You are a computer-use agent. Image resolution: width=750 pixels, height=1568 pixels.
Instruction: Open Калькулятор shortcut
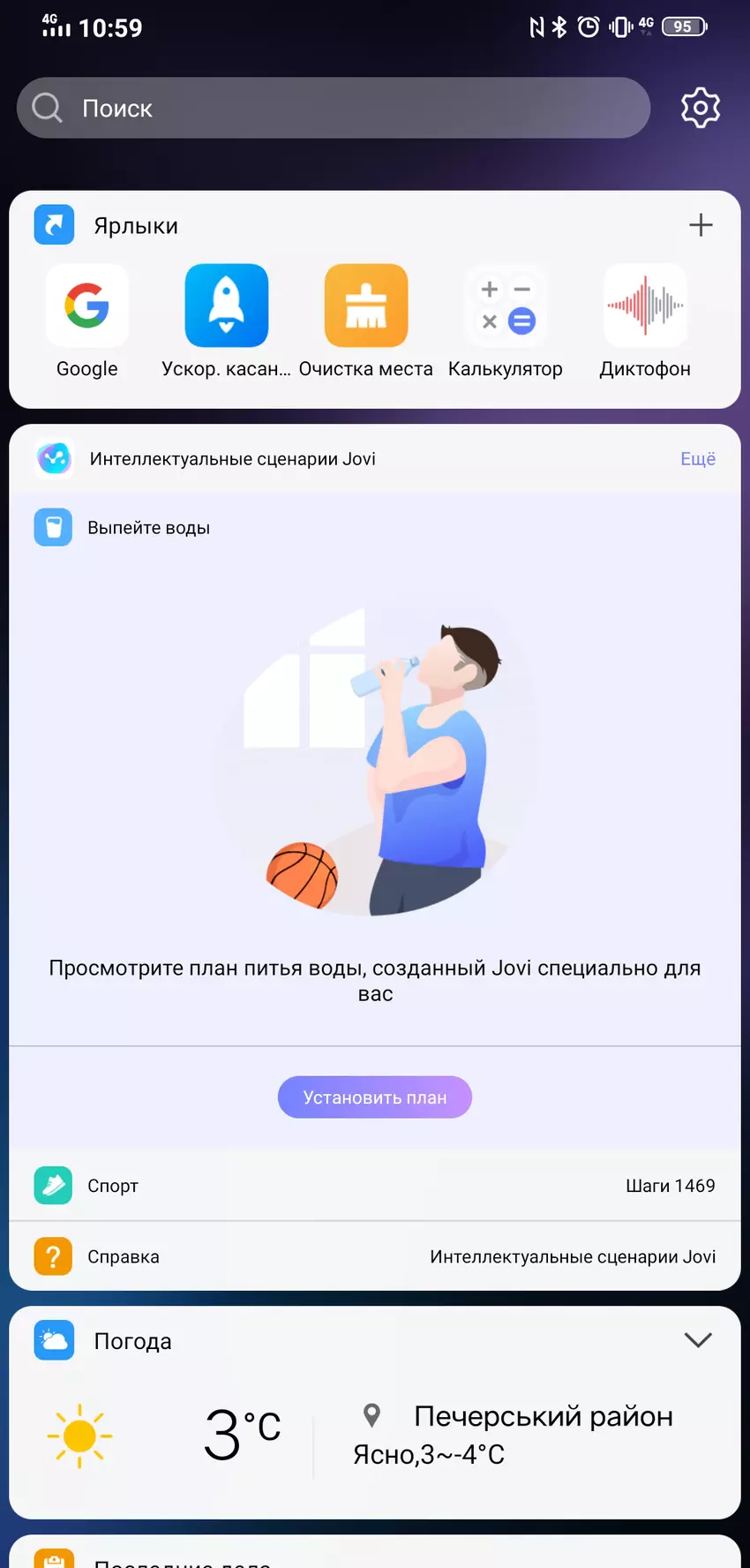coord(506,306)
